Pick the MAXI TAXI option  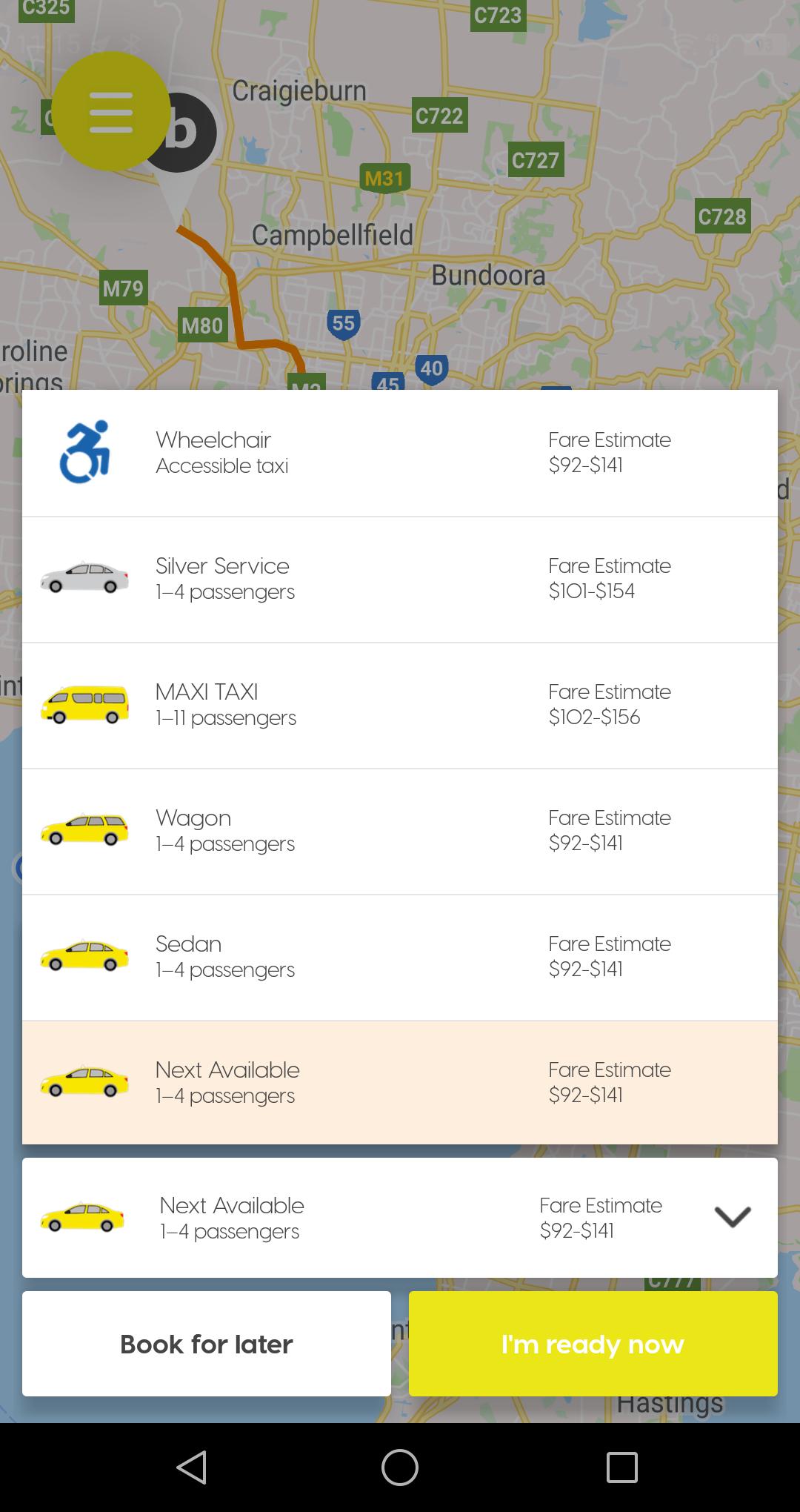pyautogui.click(x=400, y=705)
